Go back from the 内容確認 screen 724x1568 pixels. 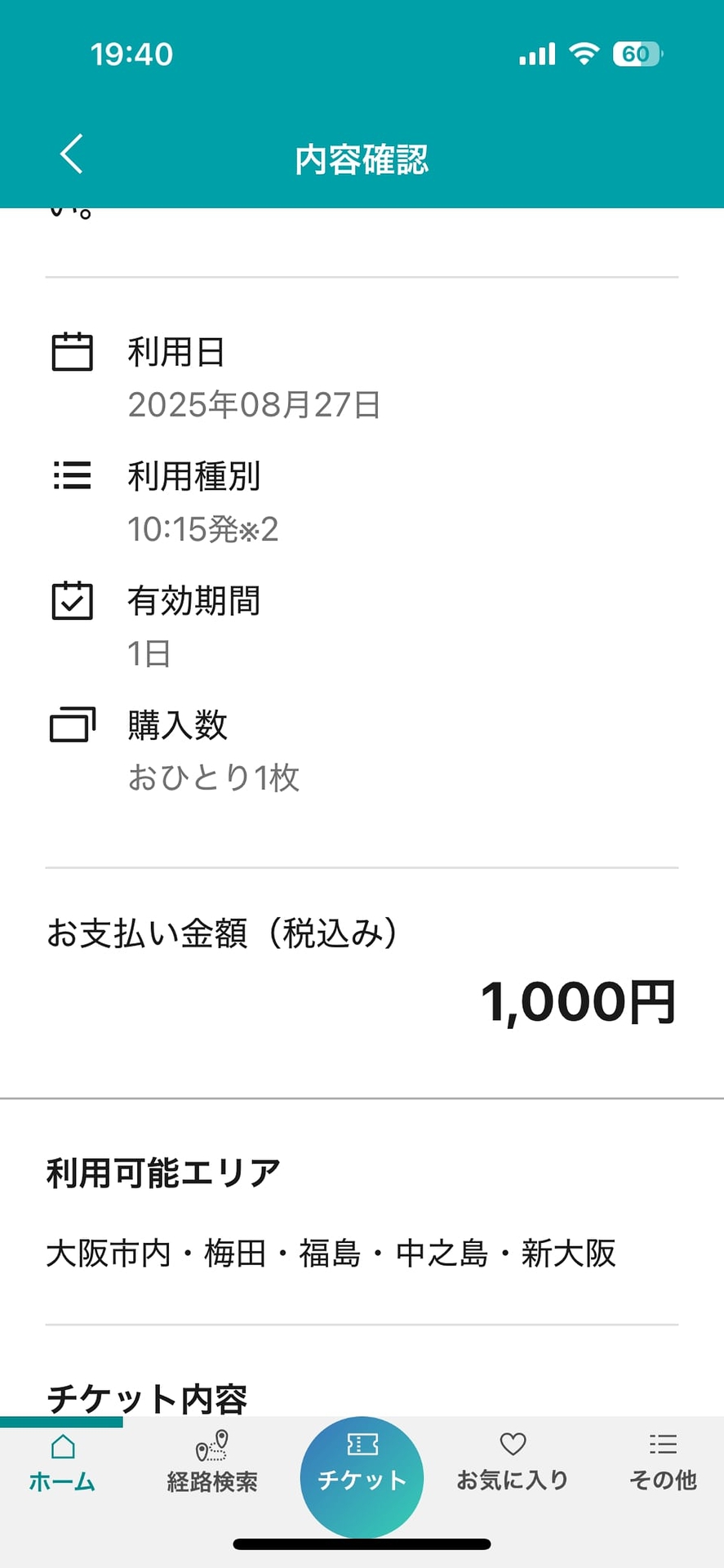(72, 154)
